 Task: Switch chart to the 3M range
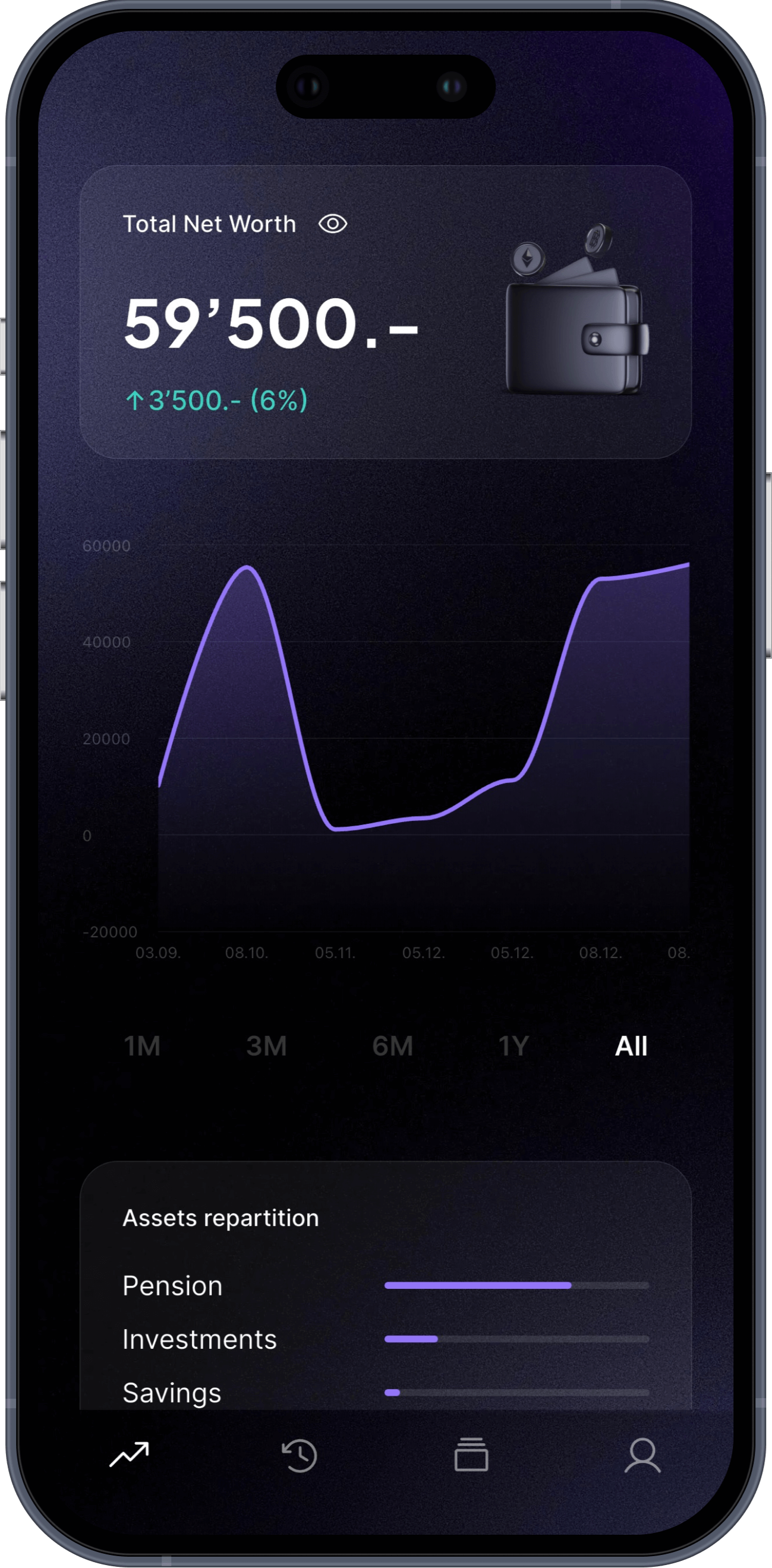[266, 1047]
